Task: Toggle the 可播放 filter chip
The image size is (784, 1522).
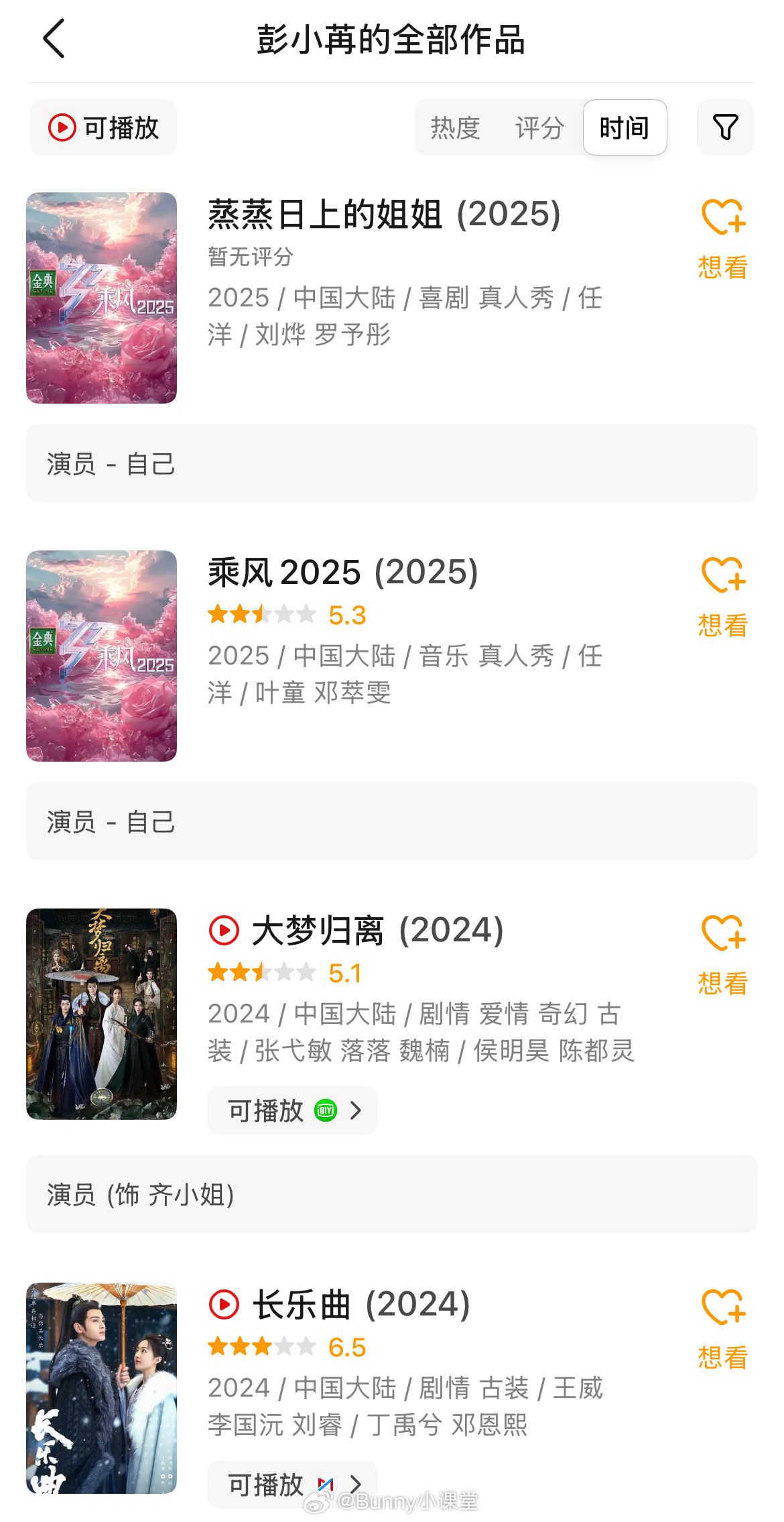Action: click(104, 127)
